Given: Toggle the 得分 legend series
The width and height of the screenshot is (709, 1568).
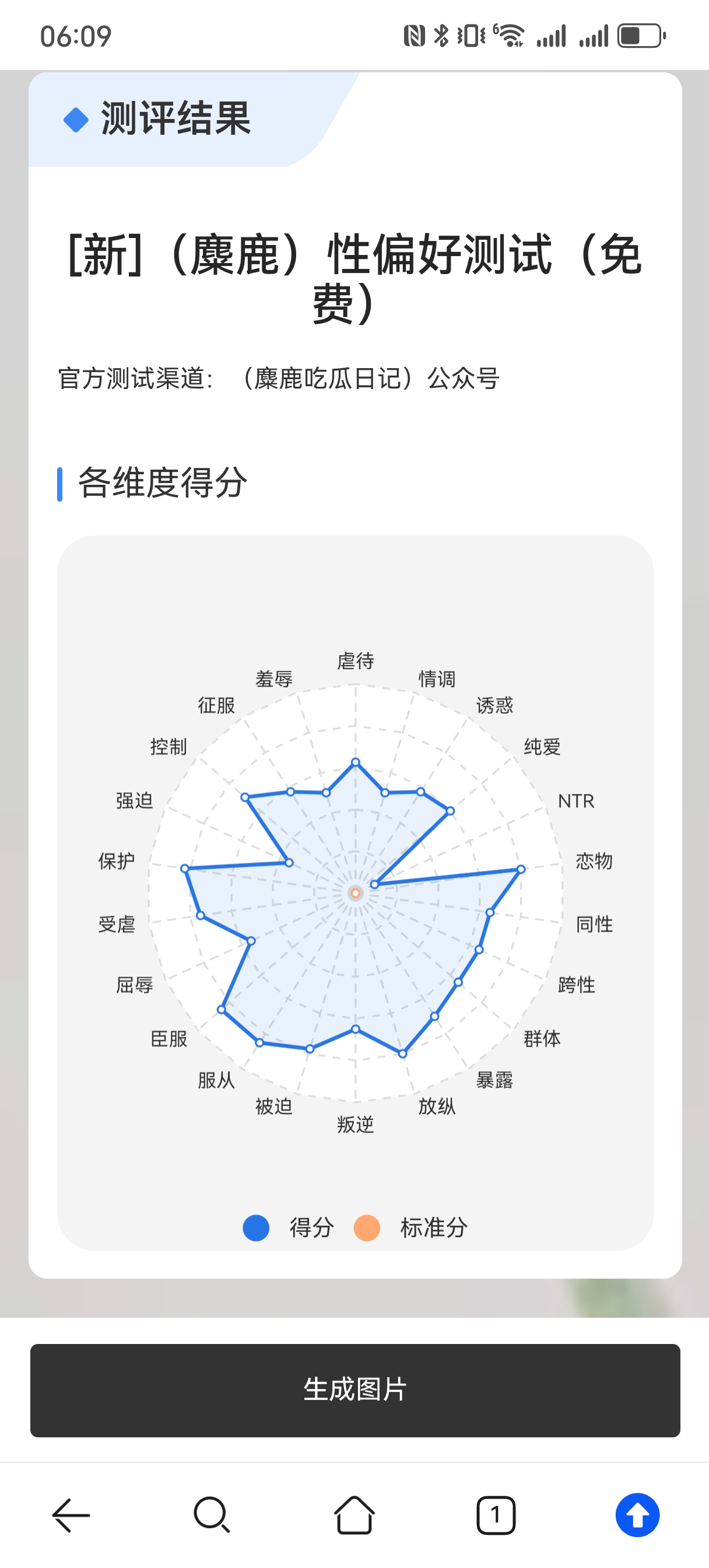Looking at the screenshot, I should (289, 1228).
